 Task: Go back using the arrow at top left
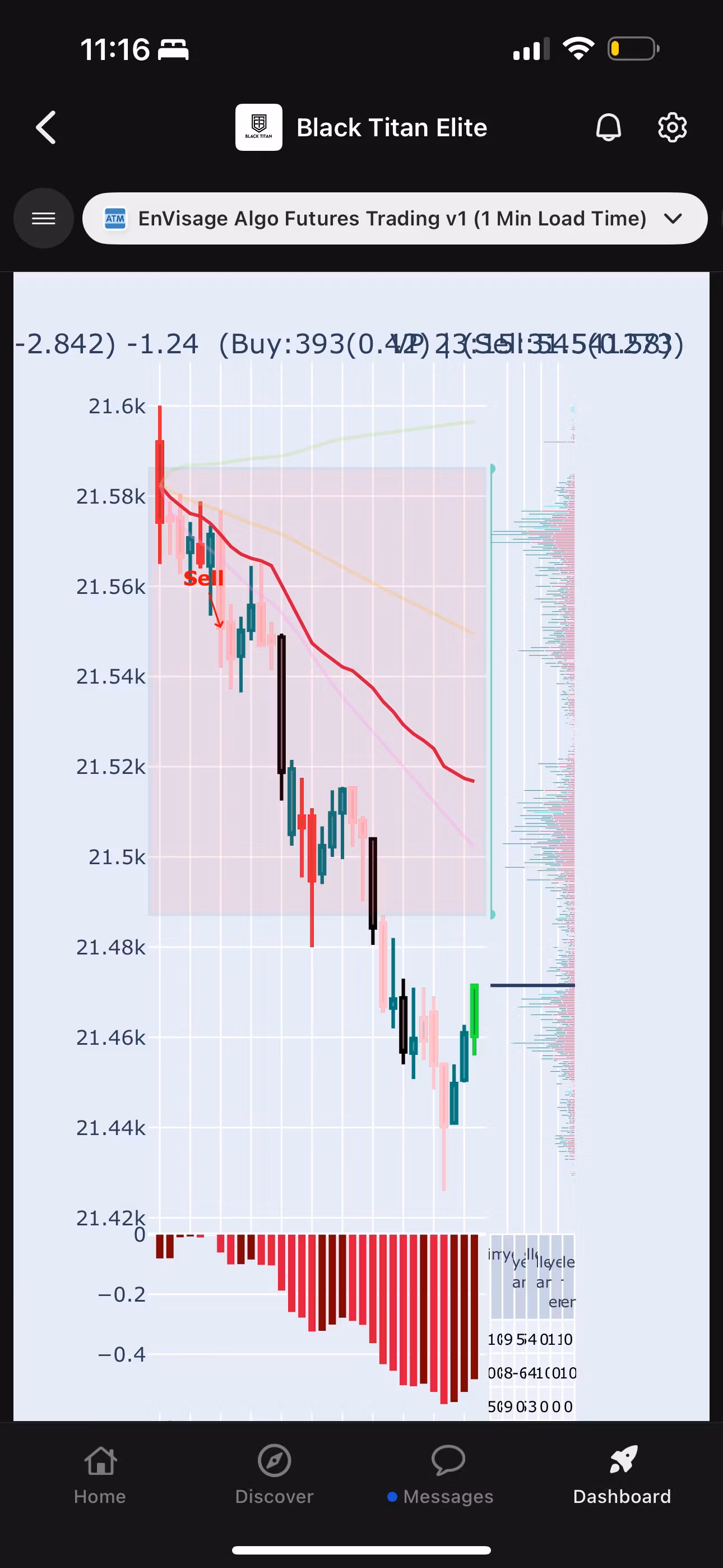(47, 128)
